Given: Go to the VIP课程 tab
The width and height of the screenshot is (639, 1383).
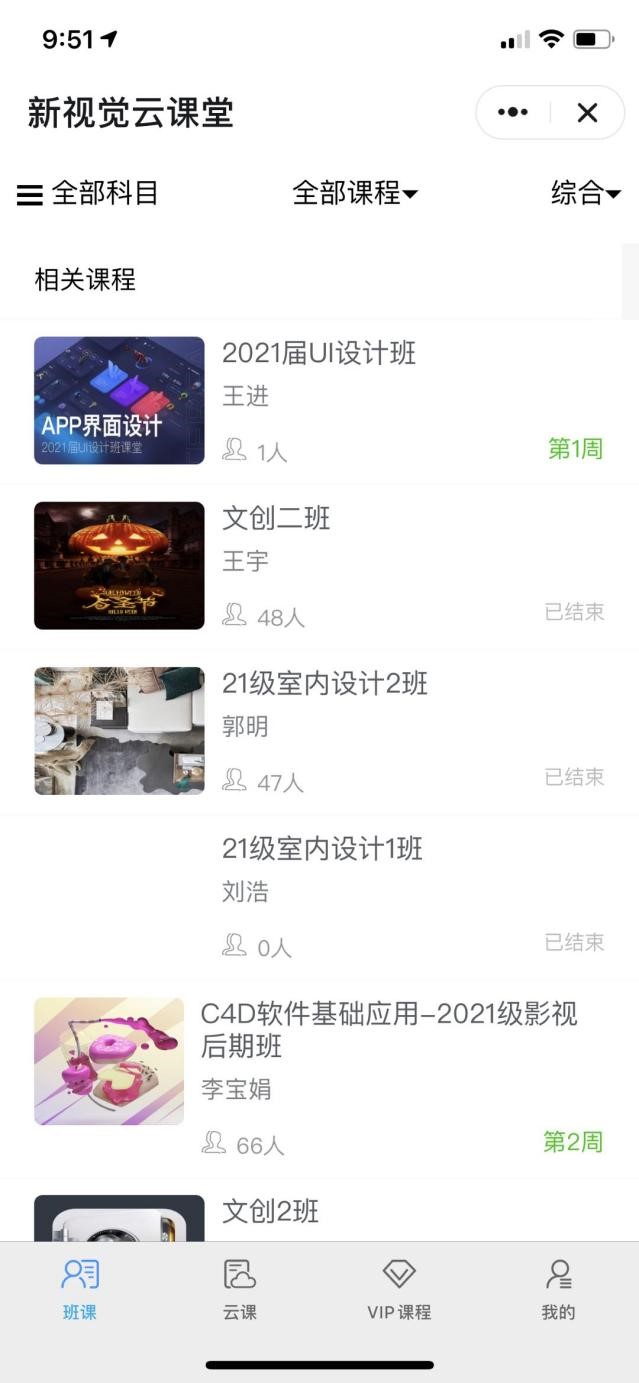Looking at the screenshot, I should 399,1290.
